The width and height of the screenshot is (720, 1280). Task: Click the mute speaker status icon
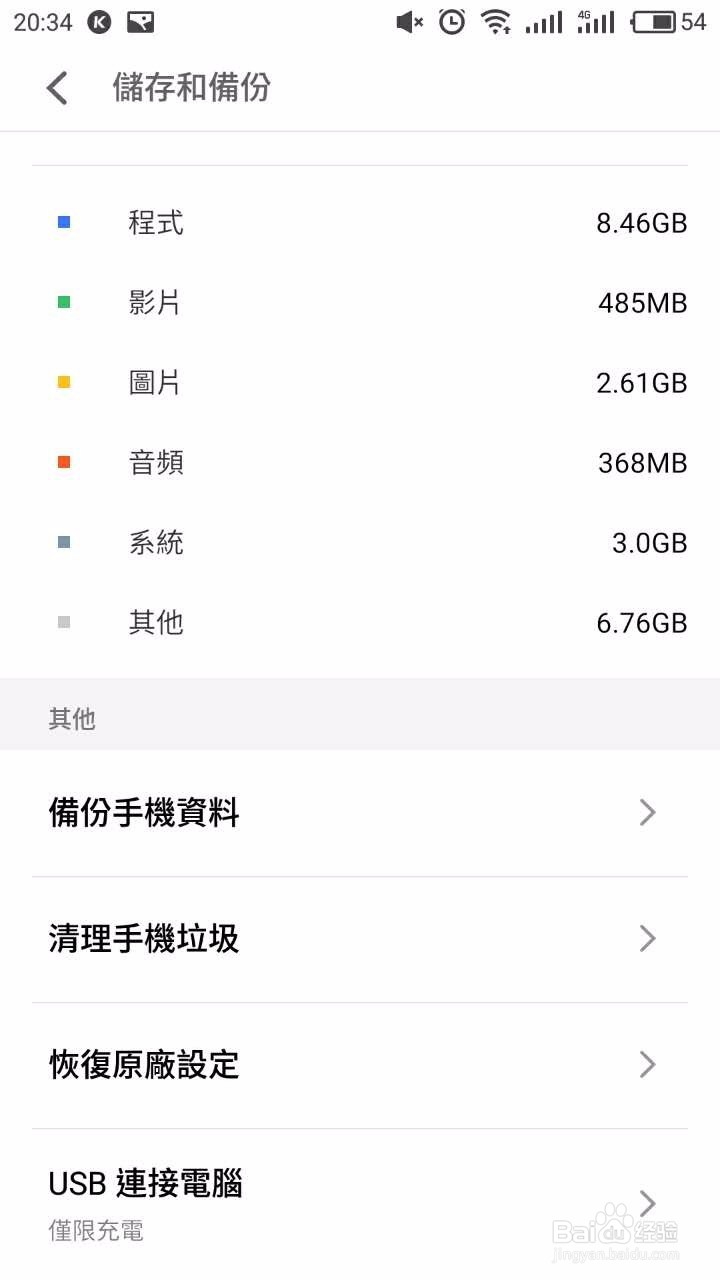pos(409,22)
